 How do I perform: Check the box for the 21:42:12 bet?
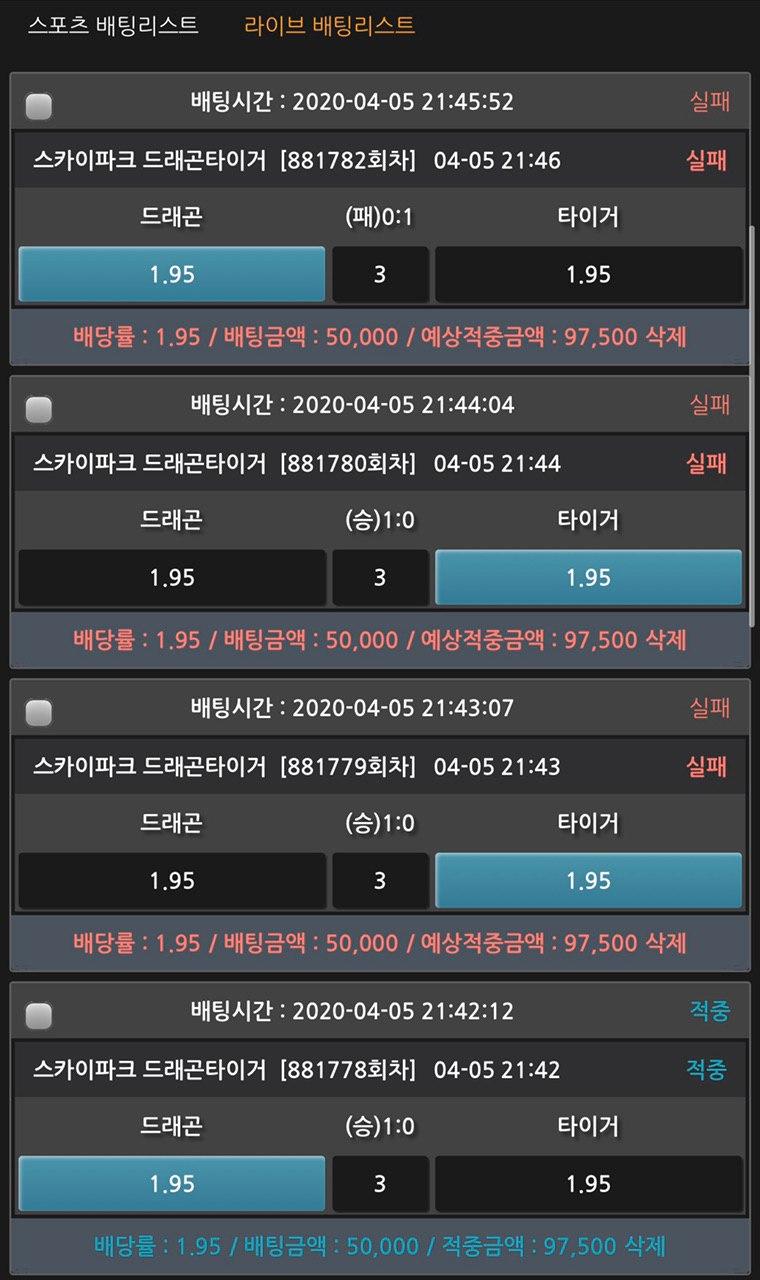click(x=39, y=1016)
